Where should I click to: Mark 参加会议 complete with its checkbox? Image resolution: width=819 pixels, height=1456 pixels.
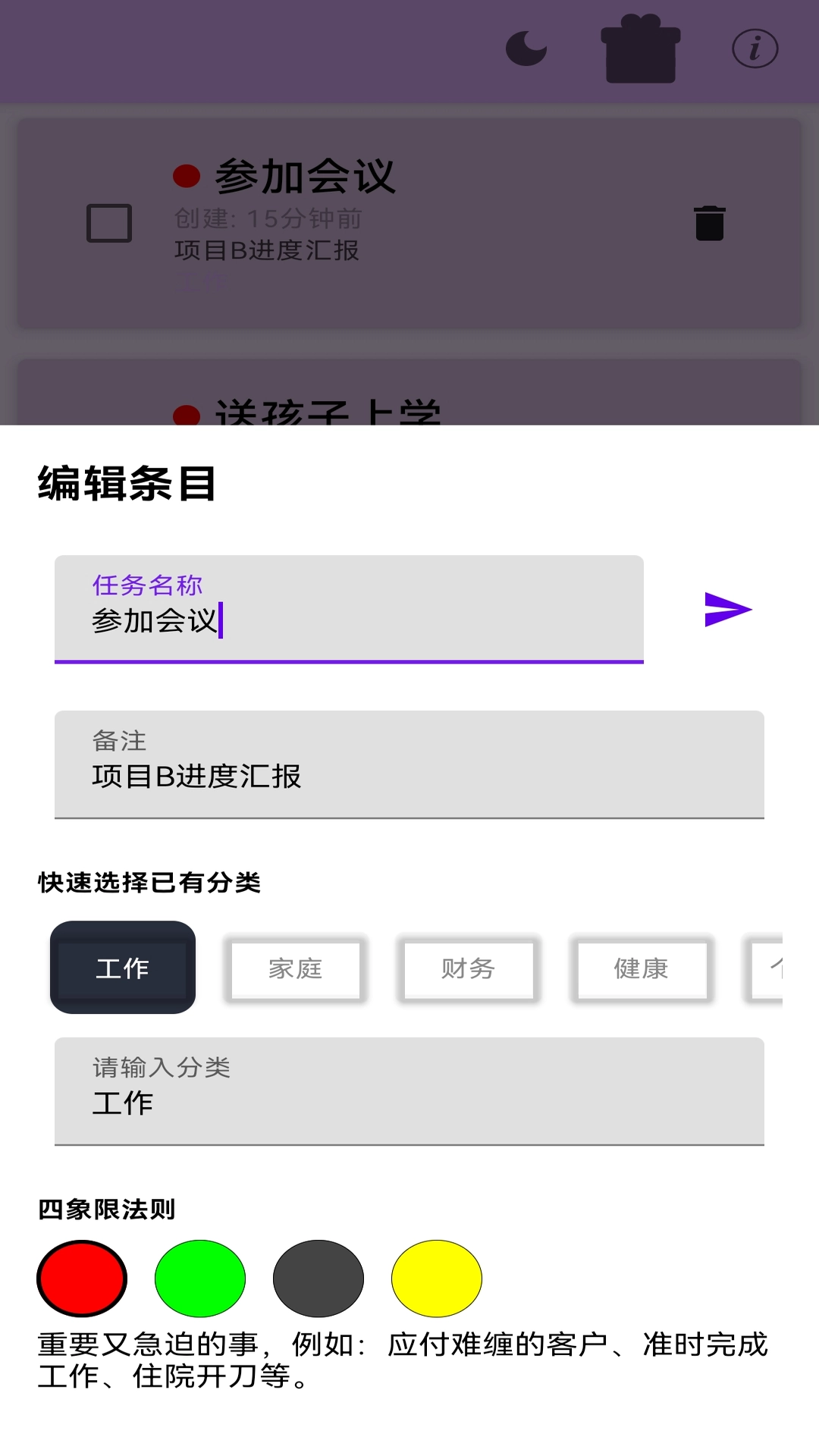[x=110, y=222]
